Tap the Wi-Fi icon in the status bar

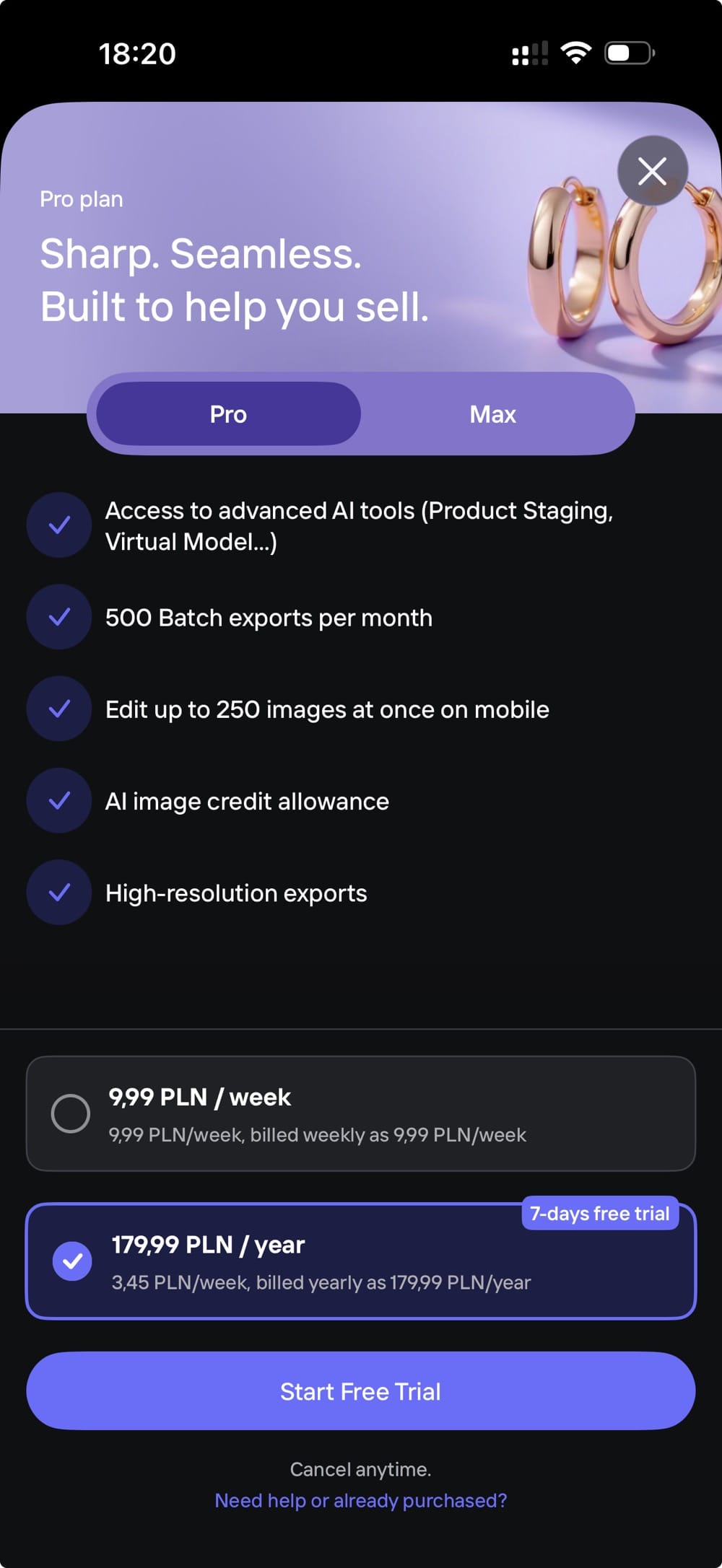point(575,51)
